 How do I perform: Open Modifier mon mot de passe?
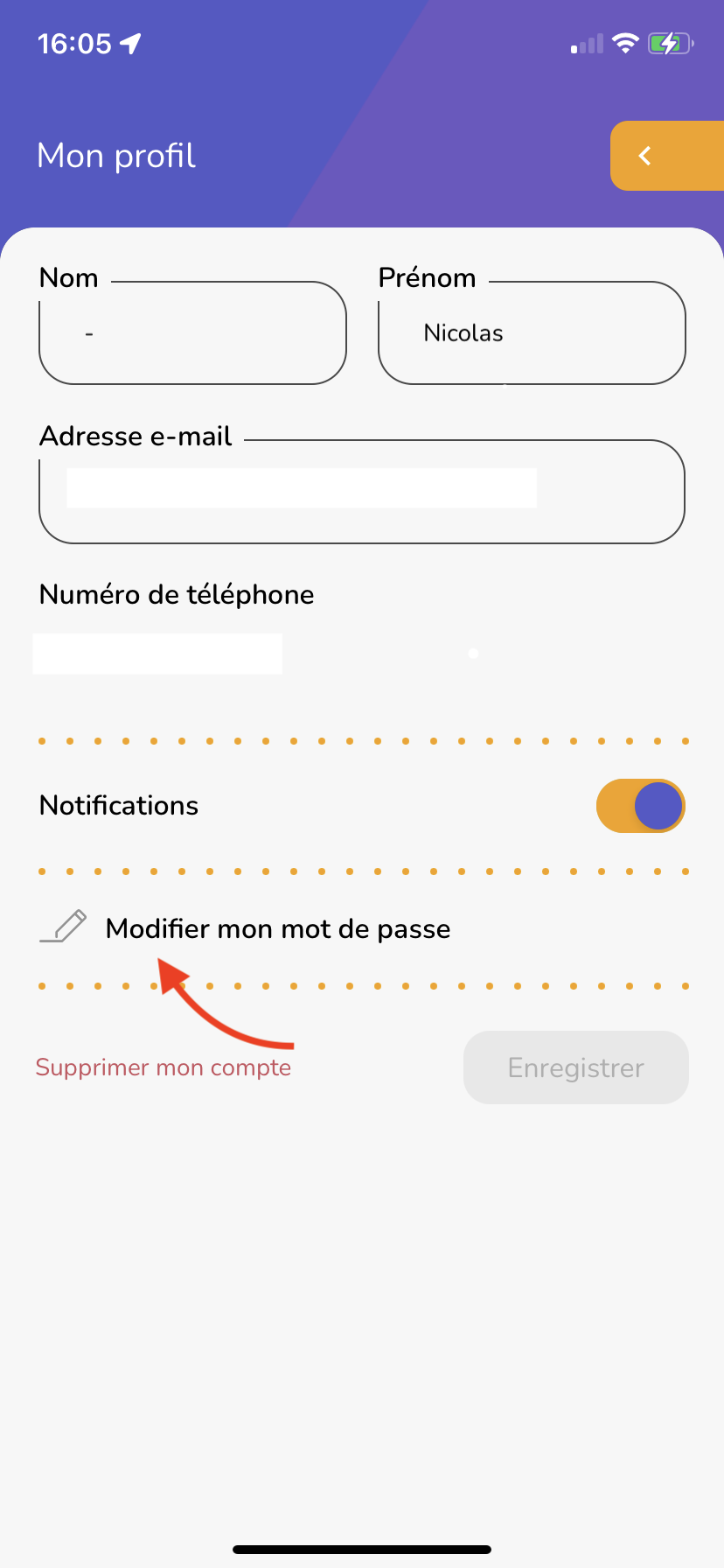tap(277, 928)
